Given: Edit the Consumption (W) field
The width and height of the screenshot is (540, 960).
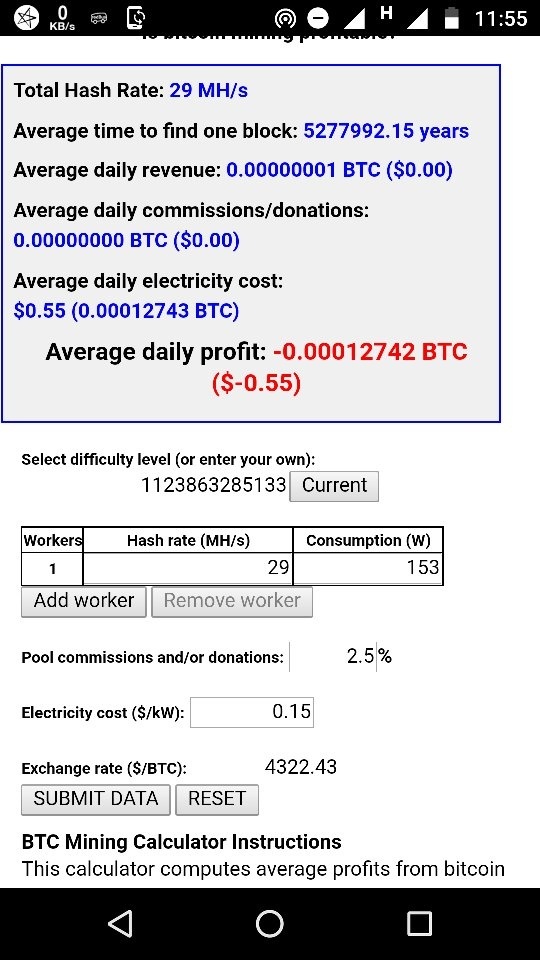Looking at the screenshot, I should pos(367,569).
